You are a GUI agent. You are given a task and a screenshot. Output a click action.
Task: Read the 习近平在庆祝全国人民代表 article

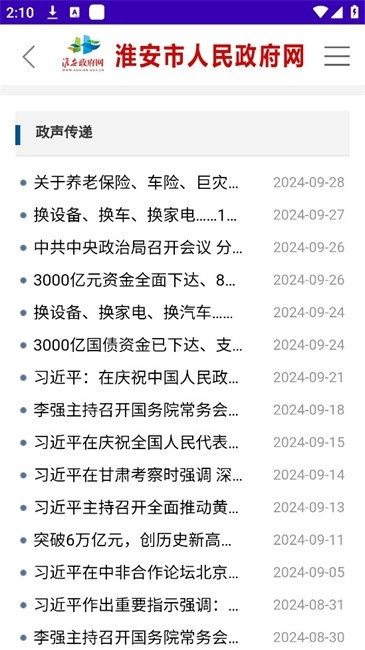click(x=136, y=442)
